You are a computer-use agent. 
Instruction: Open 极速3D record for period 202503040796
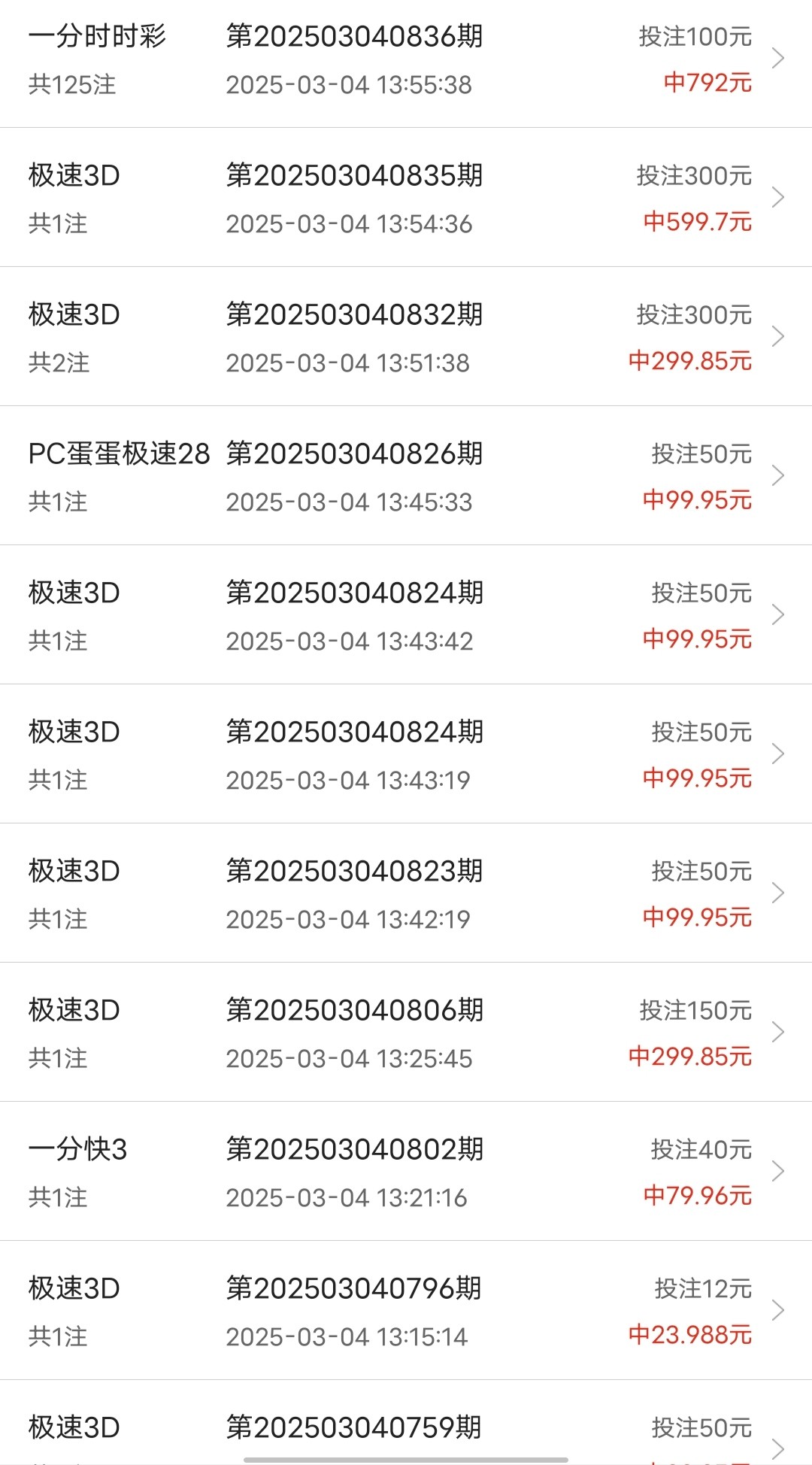click(406, 1312)
